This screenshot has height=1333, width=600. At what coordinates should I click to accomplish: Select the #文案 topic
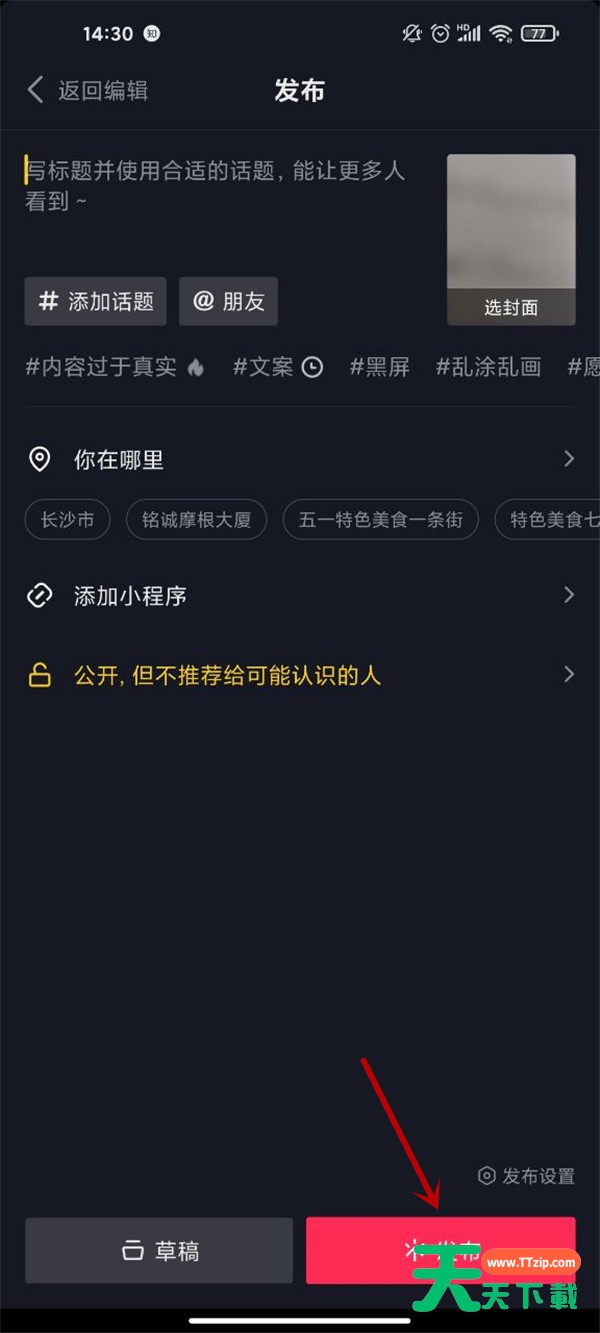(278, 367)
